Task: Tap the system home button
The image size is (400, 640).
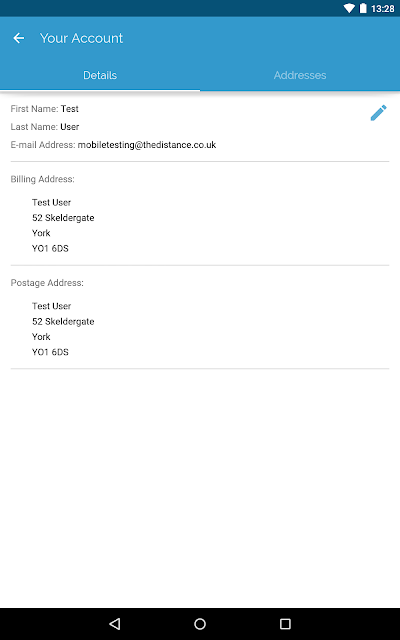Action: [x=200, y=624]
